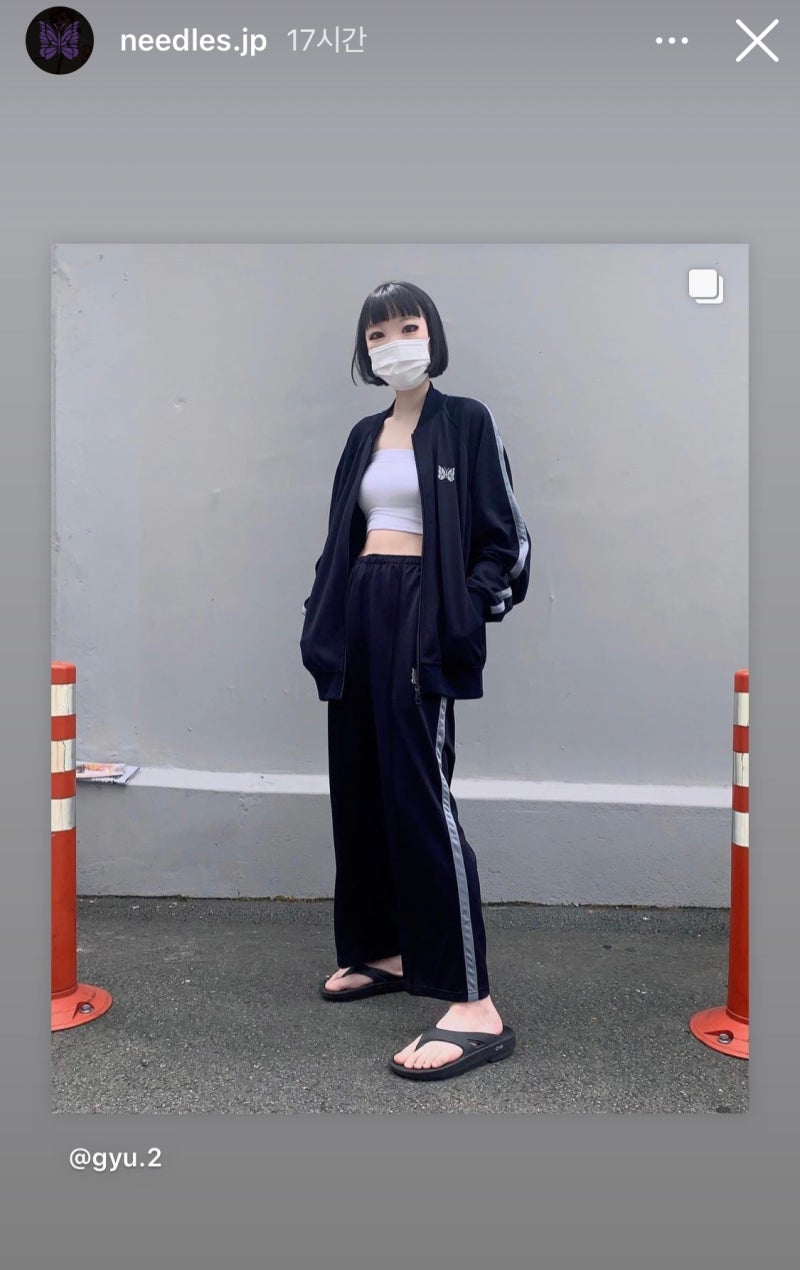Open the @gyu.2 mention link
The height and width of the screenshot is (1270, 800).
[115, 1159]
